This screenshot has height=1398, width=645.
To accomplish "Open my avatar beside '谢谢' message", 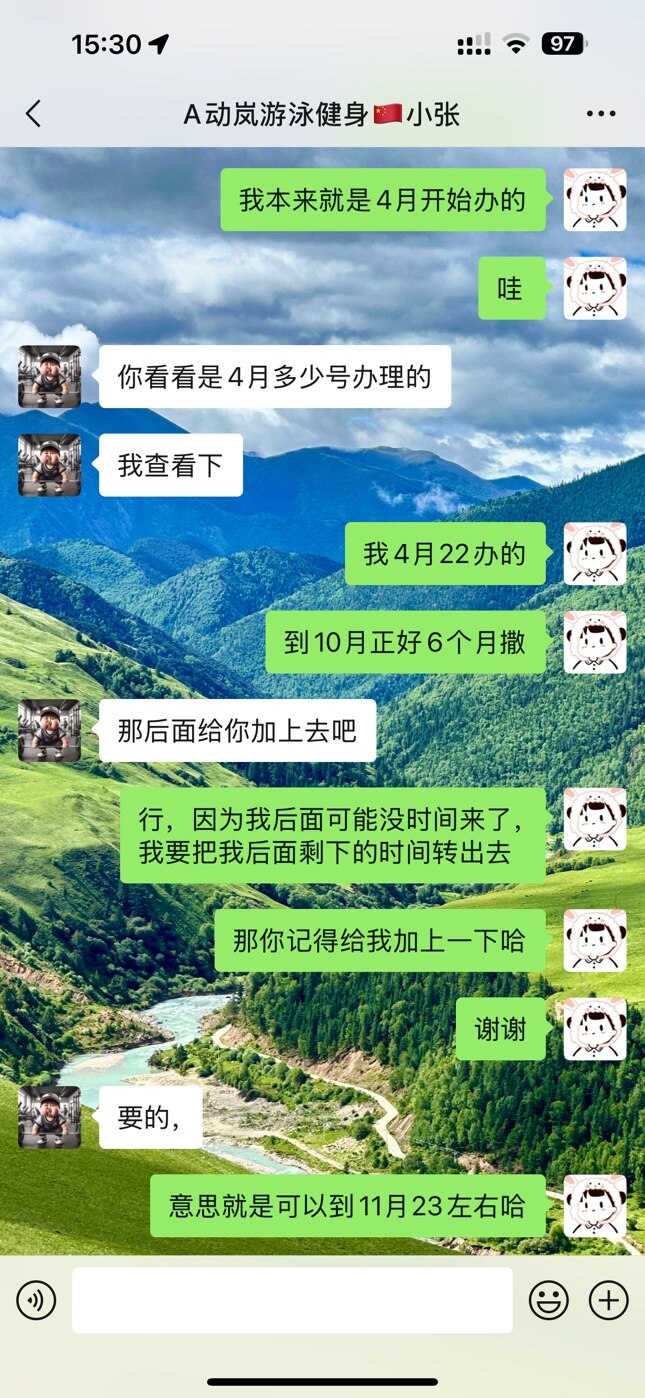I will (x=595, y=1029).
